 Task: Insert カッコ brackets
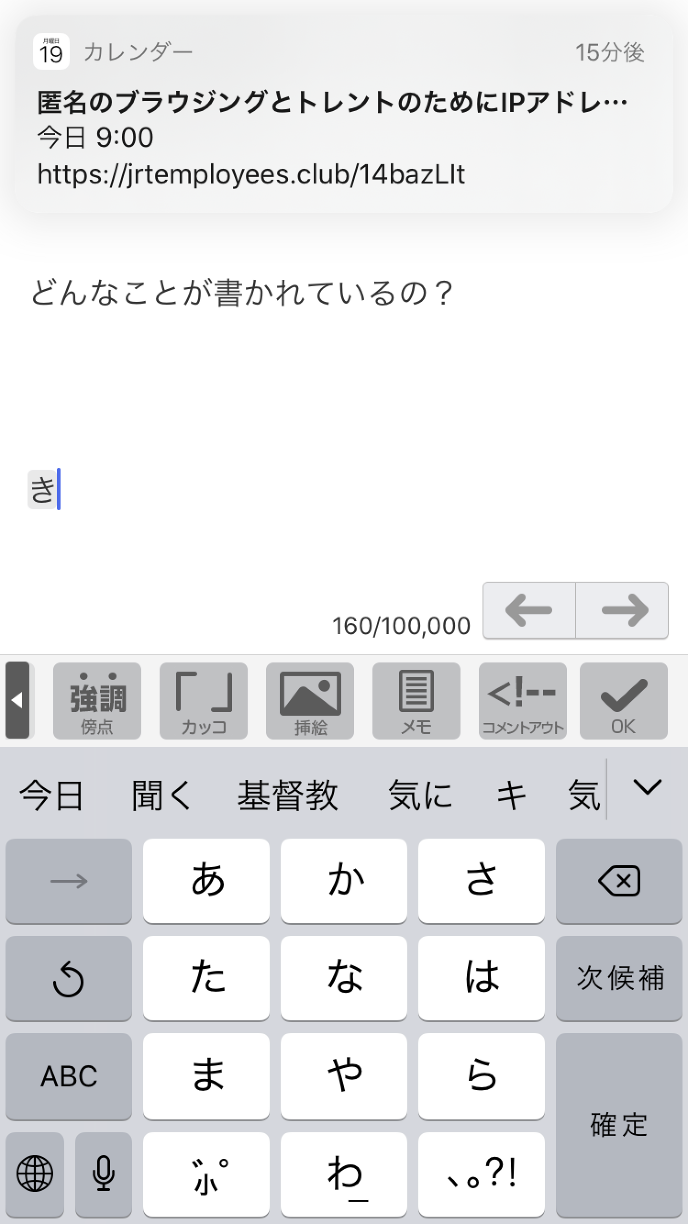[x=204, y=700]
